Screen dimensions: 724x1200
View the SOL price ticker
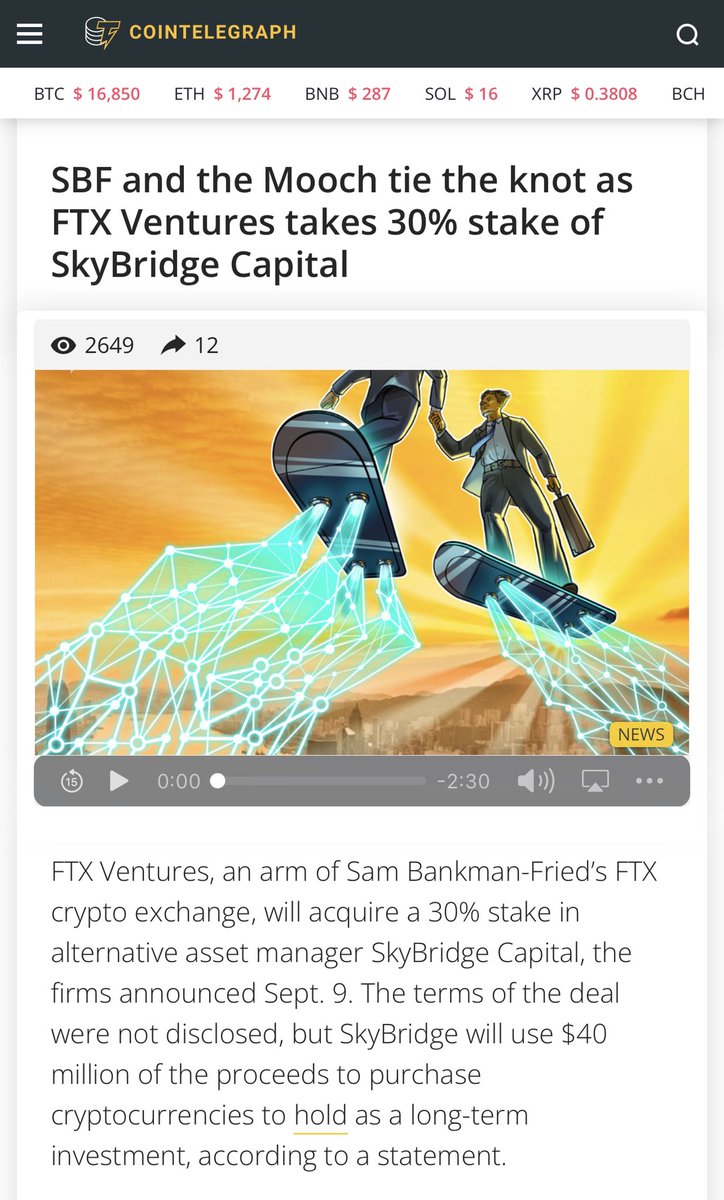(x=461, y=94)
